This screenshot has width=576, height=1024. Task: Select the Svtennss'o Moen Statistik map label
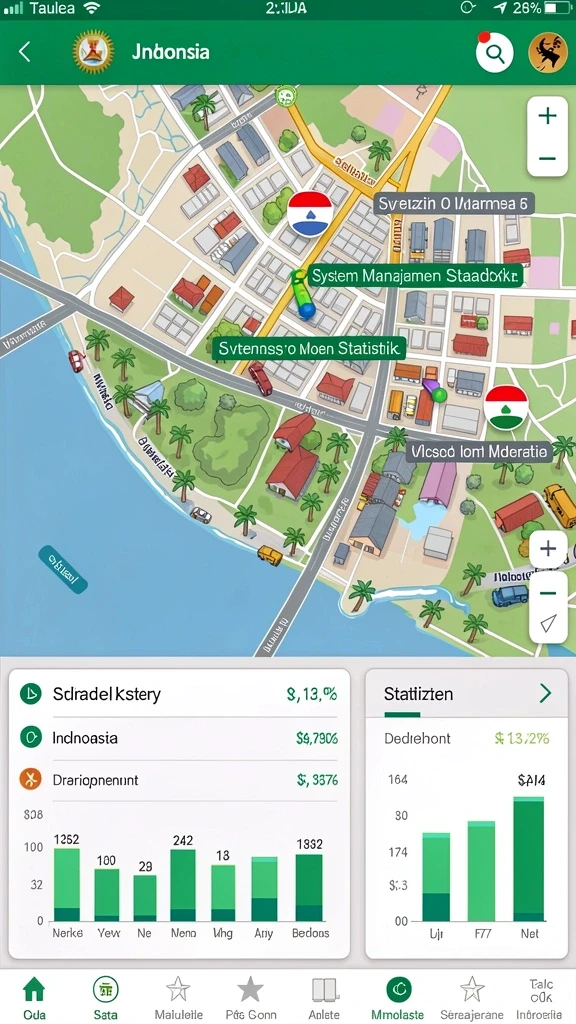309,348
